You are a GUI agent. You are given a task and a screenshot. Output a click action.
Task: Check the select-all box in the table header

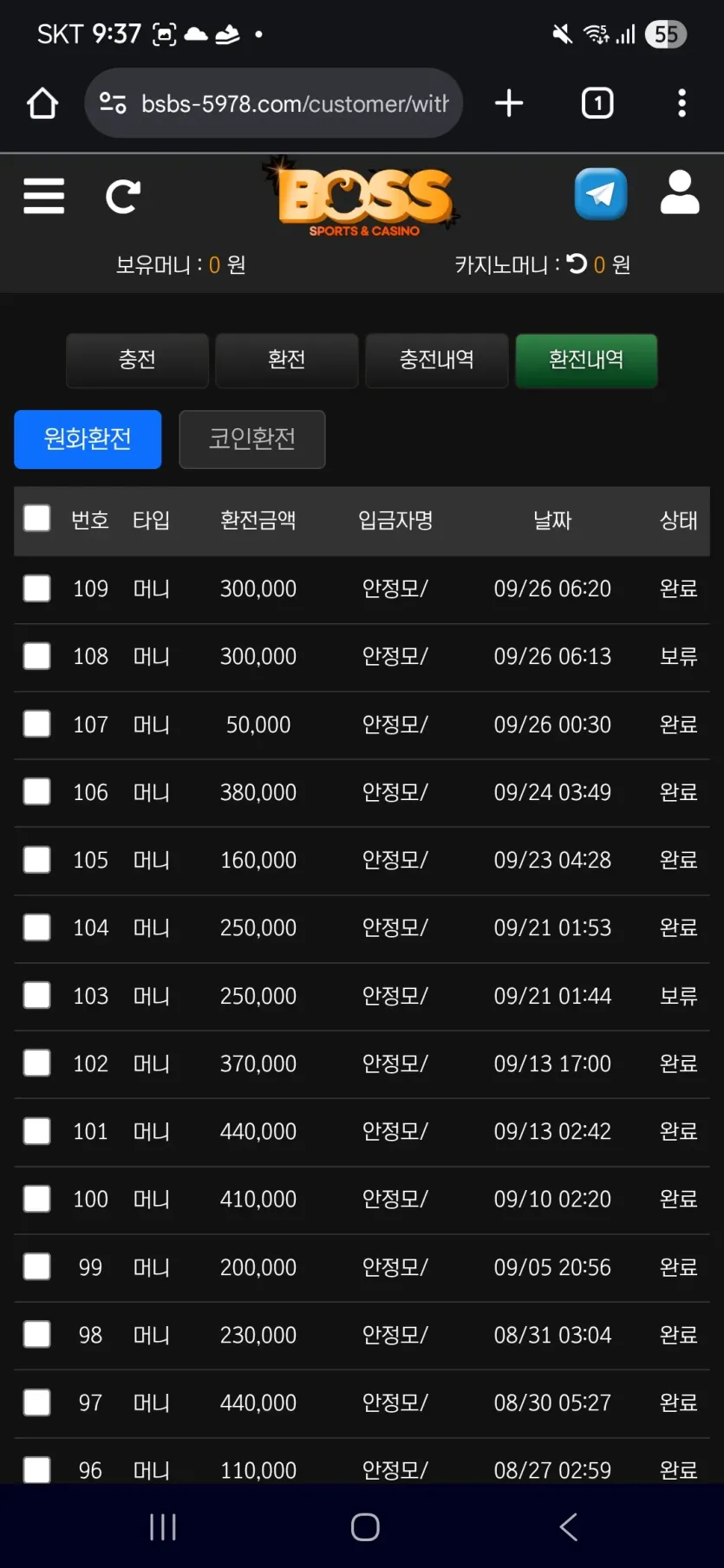36,518
